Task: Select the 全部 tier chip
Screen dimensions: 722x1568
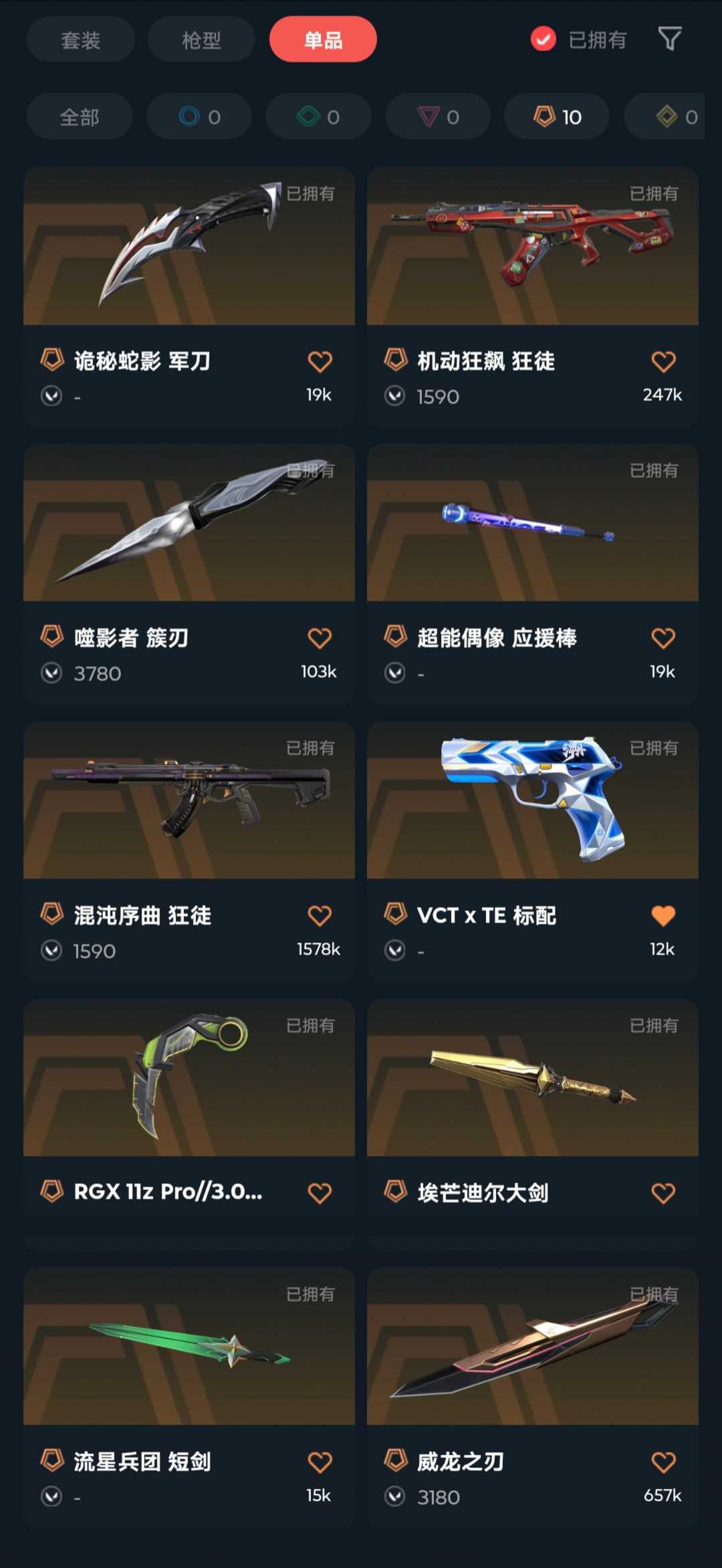Action: (80, 116)
